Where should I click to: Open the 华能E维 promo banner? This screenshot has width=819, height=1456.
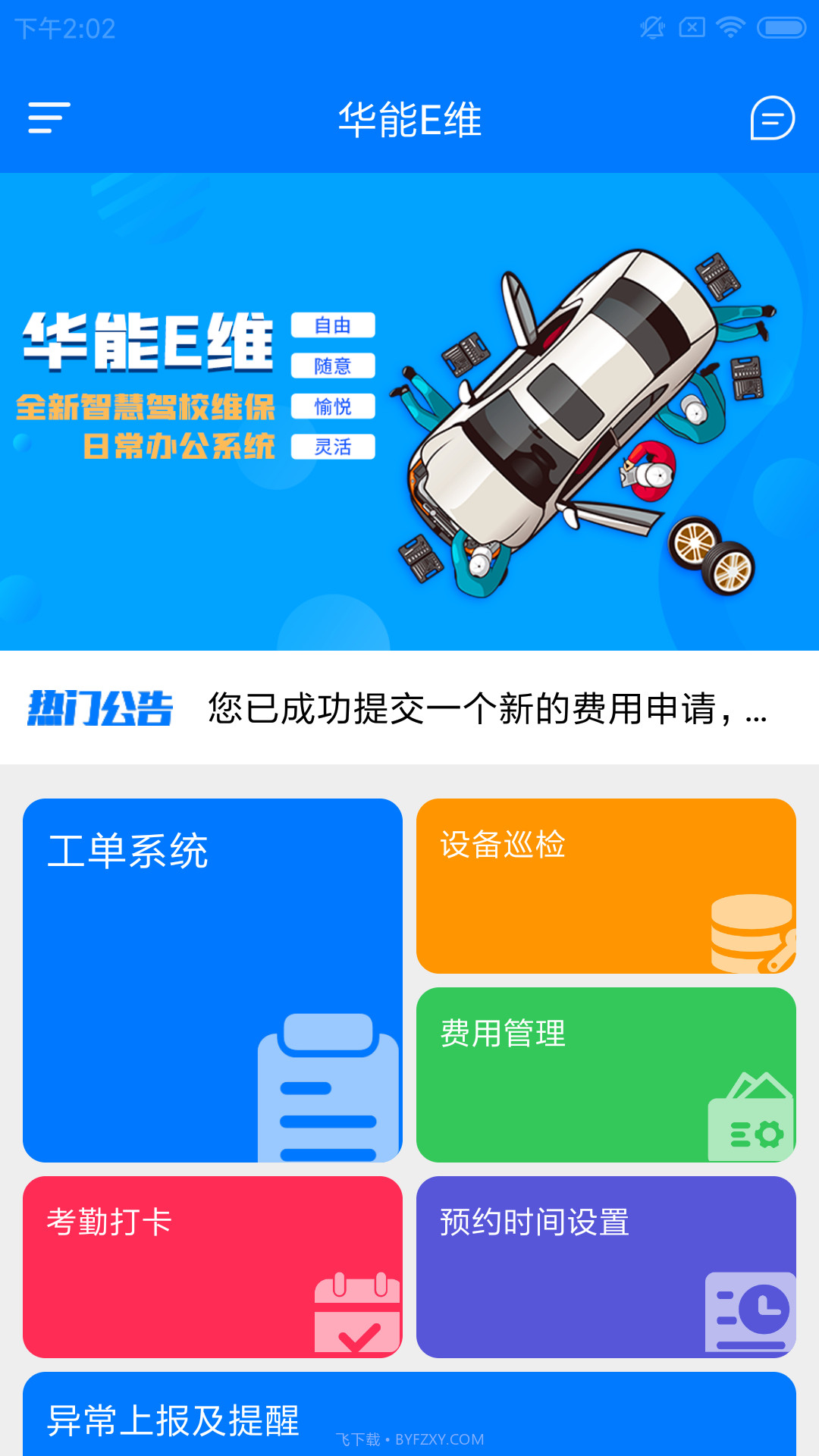coord(409,411)
